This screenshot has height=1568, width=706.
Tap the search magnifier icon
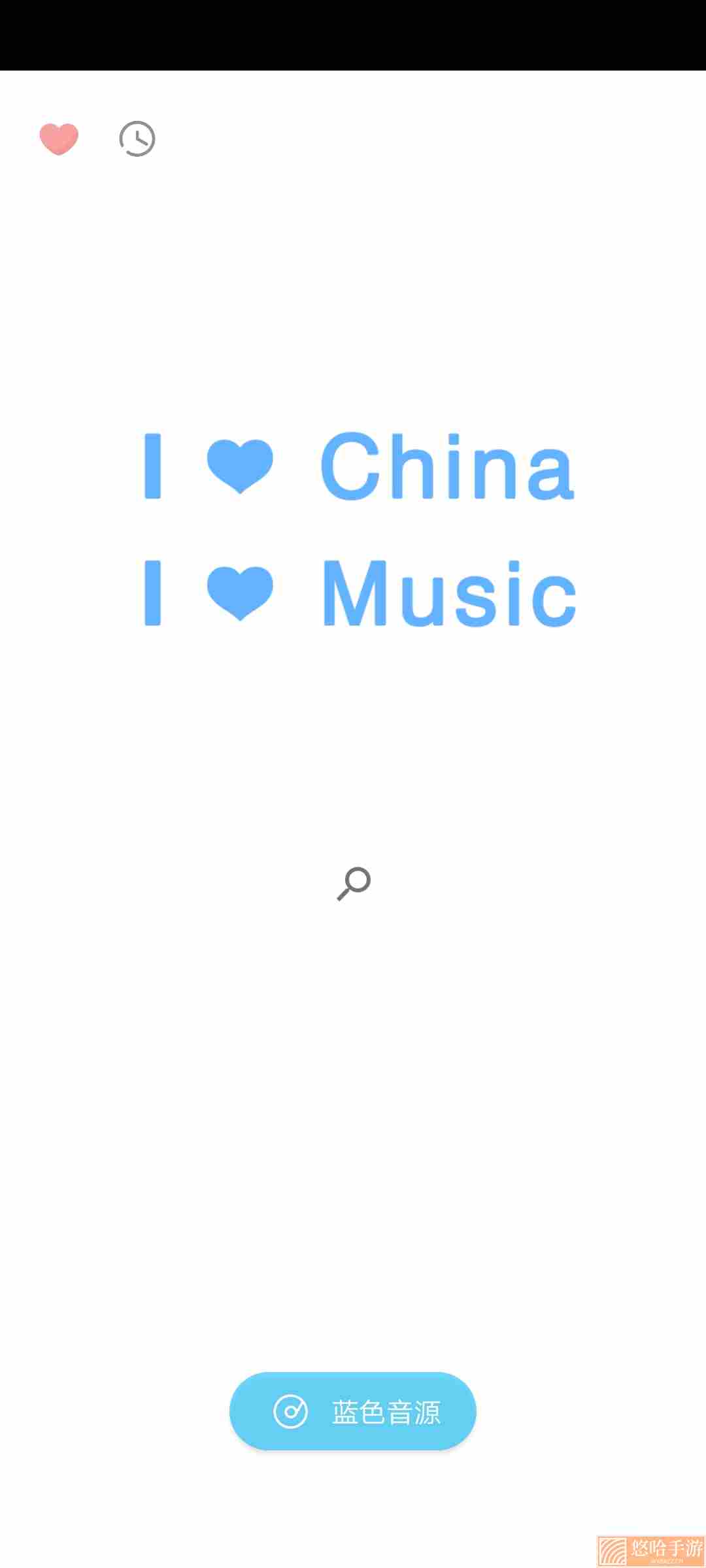pyautogui.click(x=354, y=883)
